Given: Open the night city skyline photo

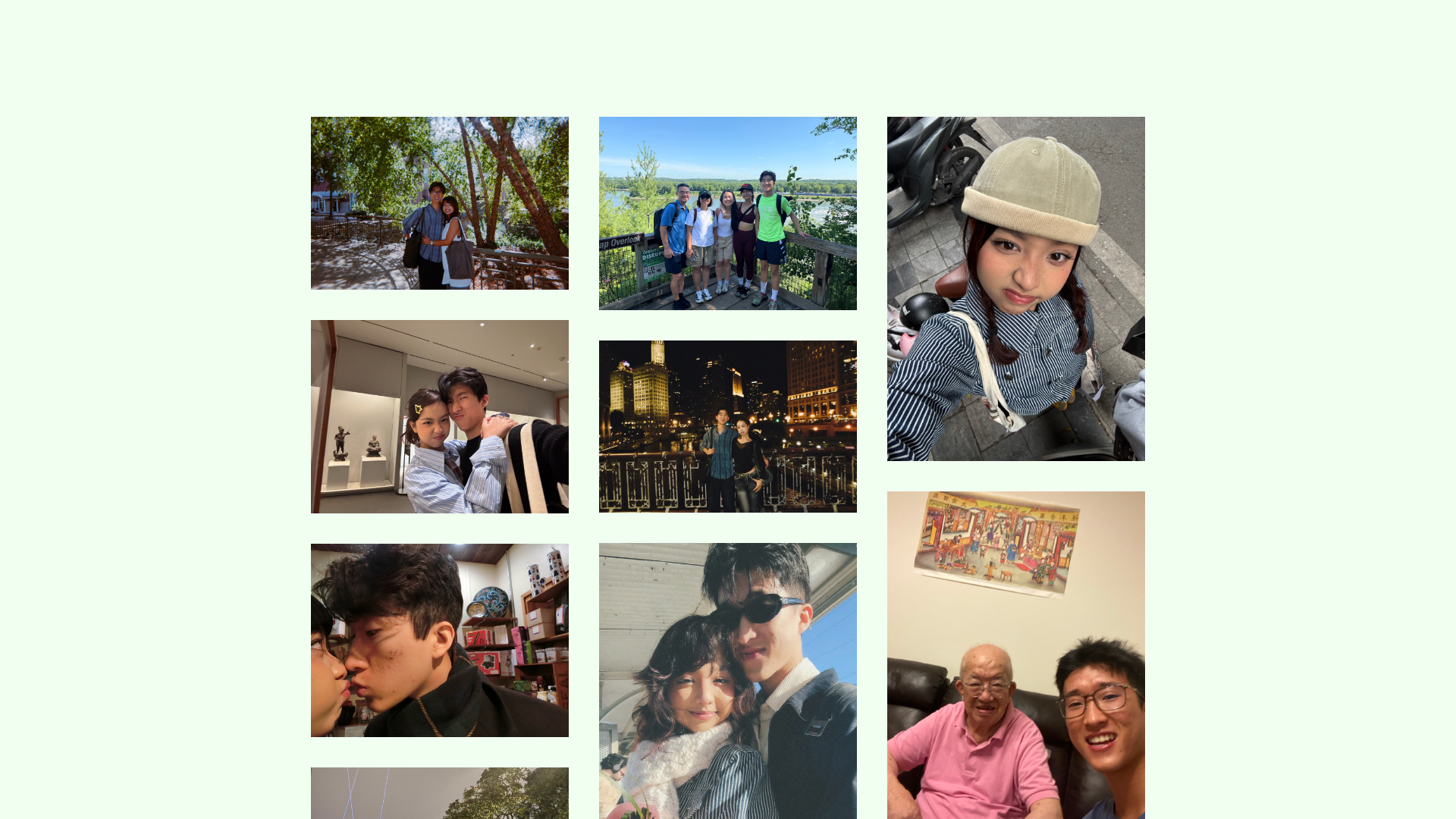Looking at the screenshot, I should [x=727, y=426].
